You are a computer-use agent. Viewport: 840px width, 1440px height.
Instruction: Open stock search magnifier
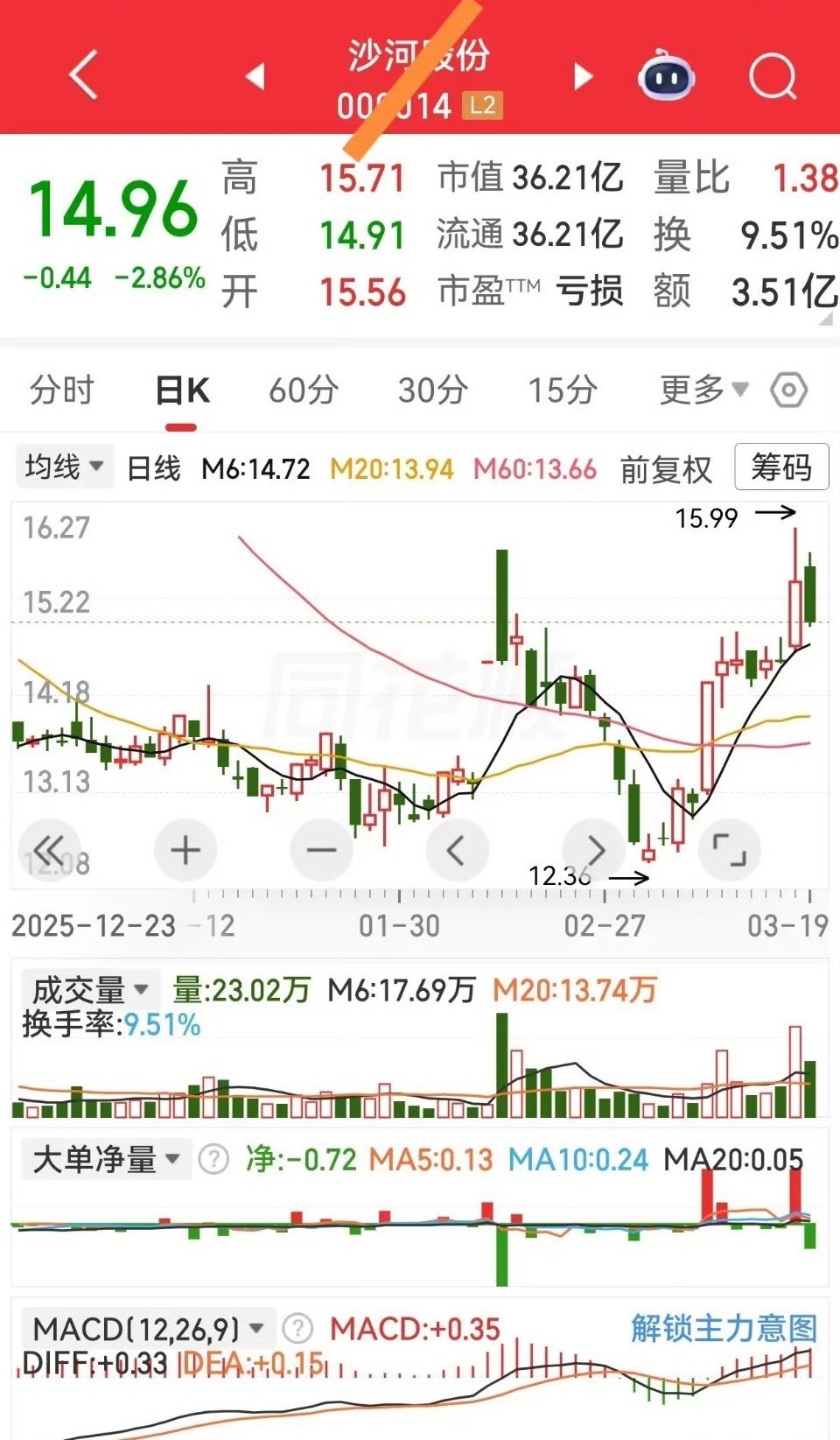[x=773, y=77]
